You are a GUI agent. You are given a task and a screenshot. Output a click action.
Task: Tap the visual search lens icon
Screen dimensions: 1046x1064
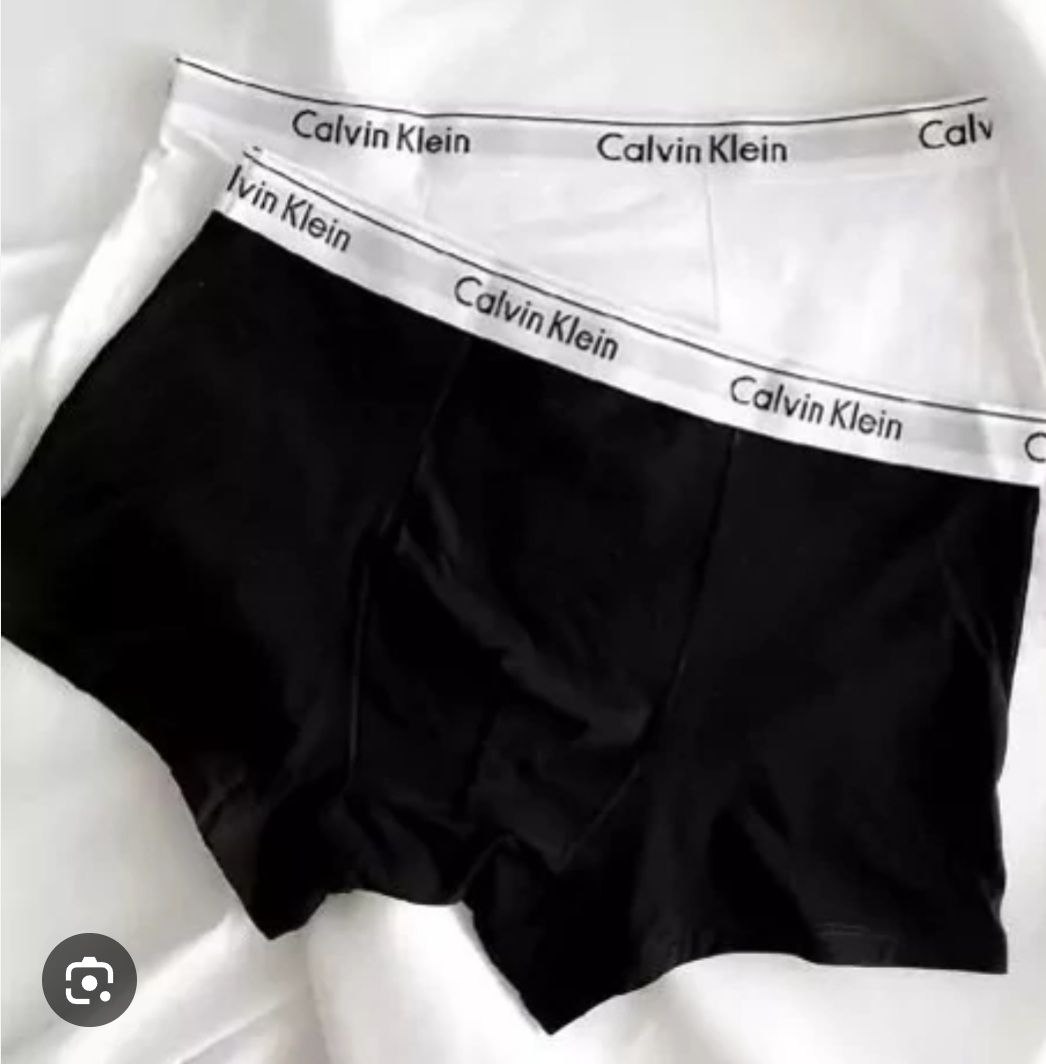click(89, 979)
